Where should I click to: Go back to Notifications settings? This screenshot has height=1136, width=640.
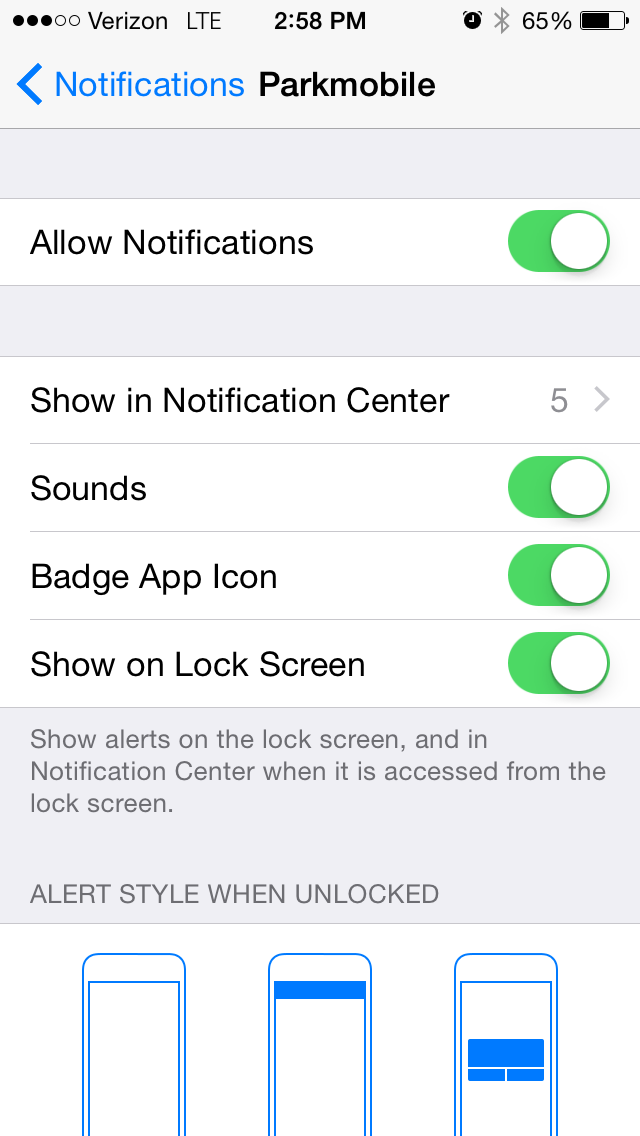(x=130, y=85)
